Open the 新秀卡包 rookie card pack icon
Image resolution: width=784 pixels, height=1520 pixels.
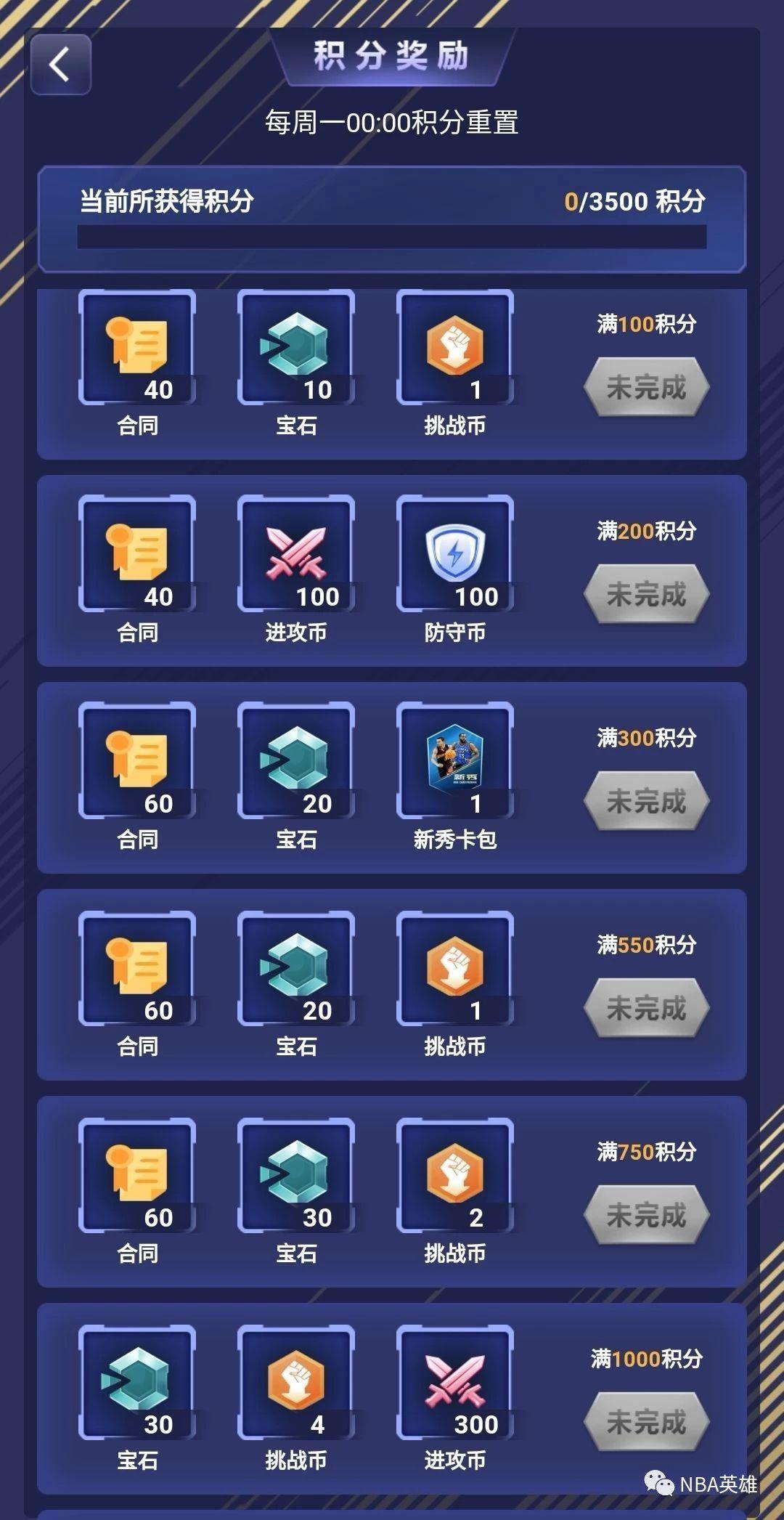[x=454, y=763]
